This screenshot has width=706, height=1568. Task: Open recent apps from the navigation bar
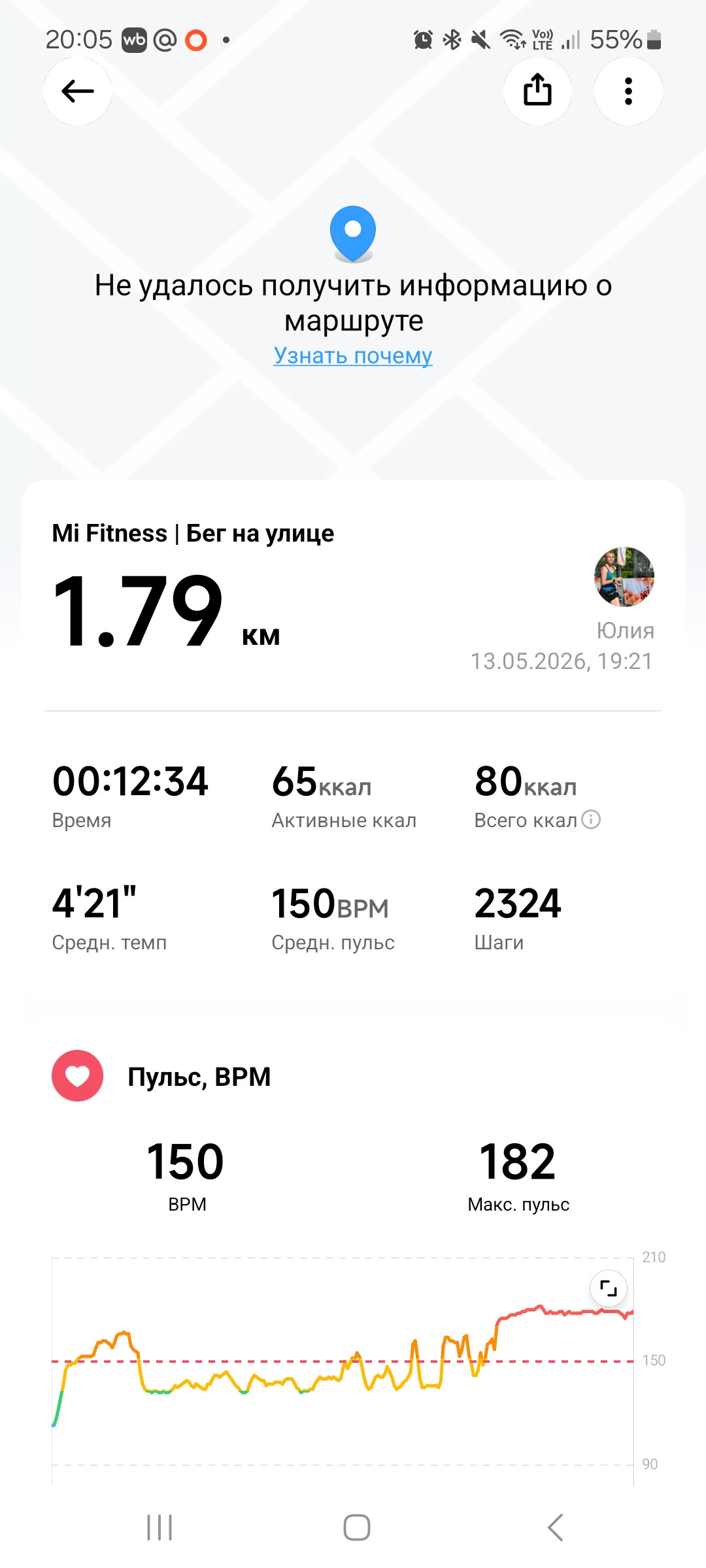pyautogui.click(x=160, y=1527)
